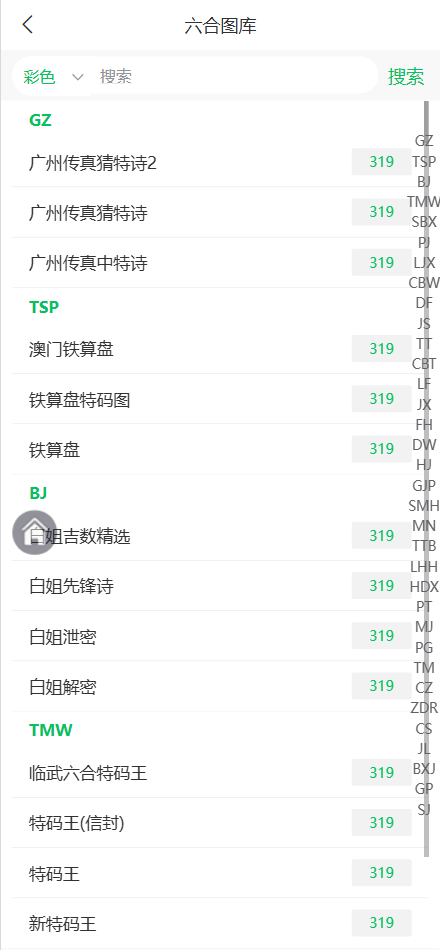Viewport: 440px width, 950px height.
Task: Jump to the SJ index section
Action: point(424,809)
